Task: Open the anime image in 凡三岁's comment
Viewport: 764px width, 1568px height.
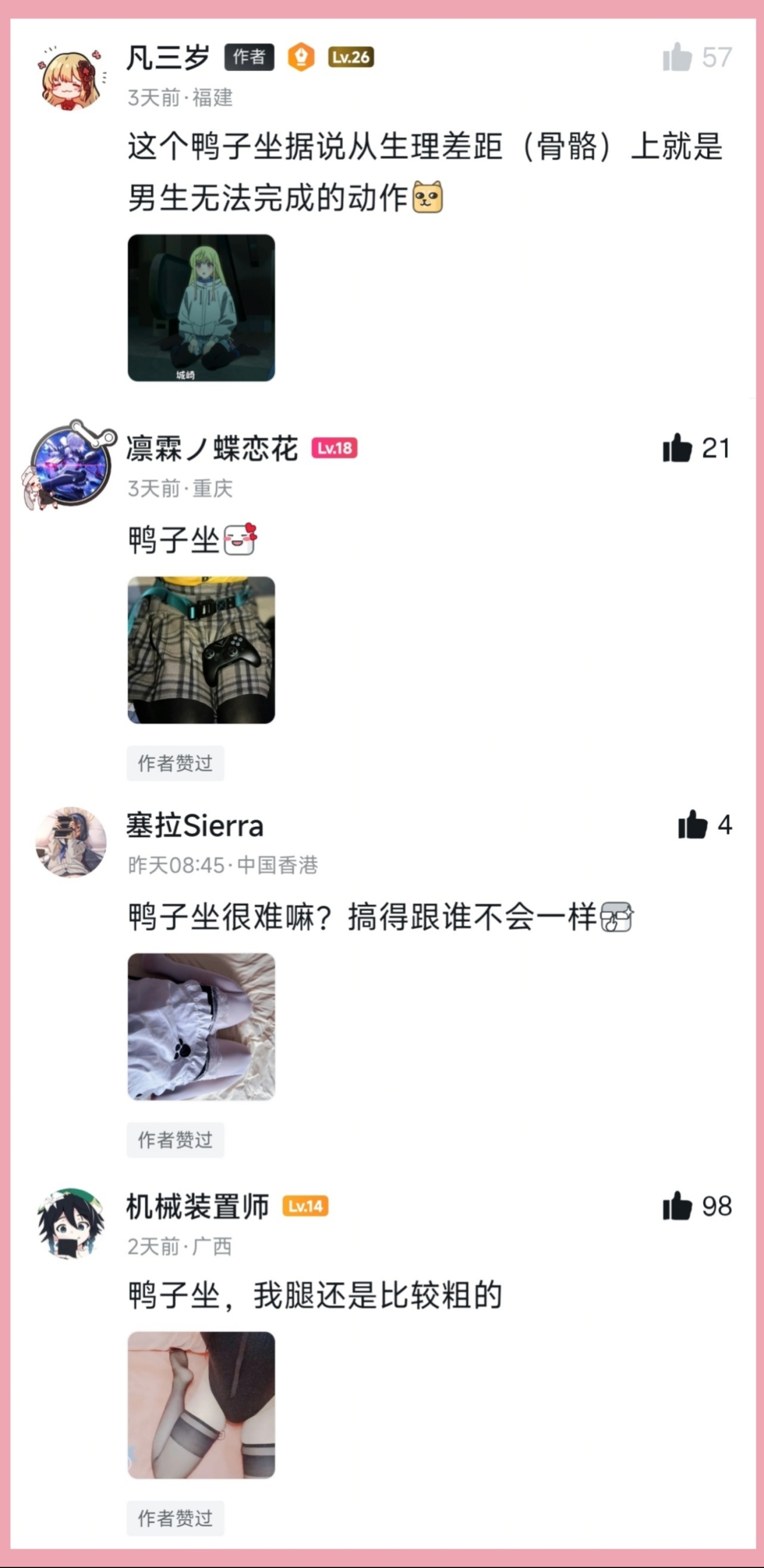Action: [202, 308]
